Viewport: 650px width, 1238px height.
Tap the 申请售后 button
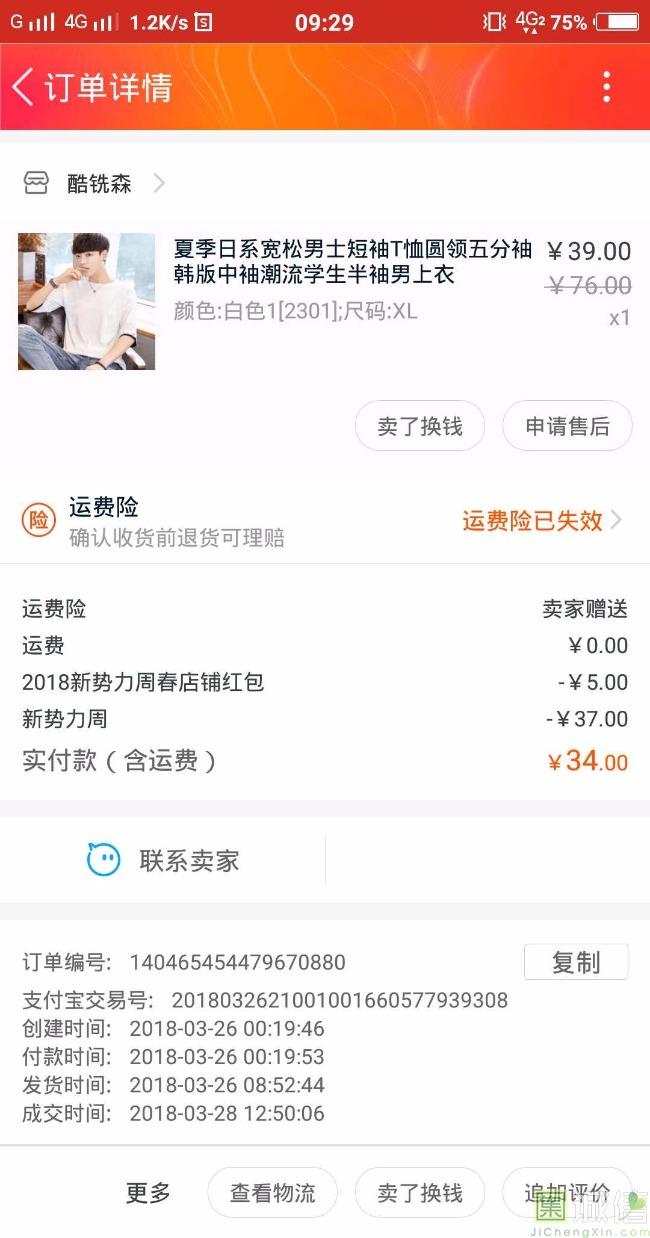coord(567,427)
